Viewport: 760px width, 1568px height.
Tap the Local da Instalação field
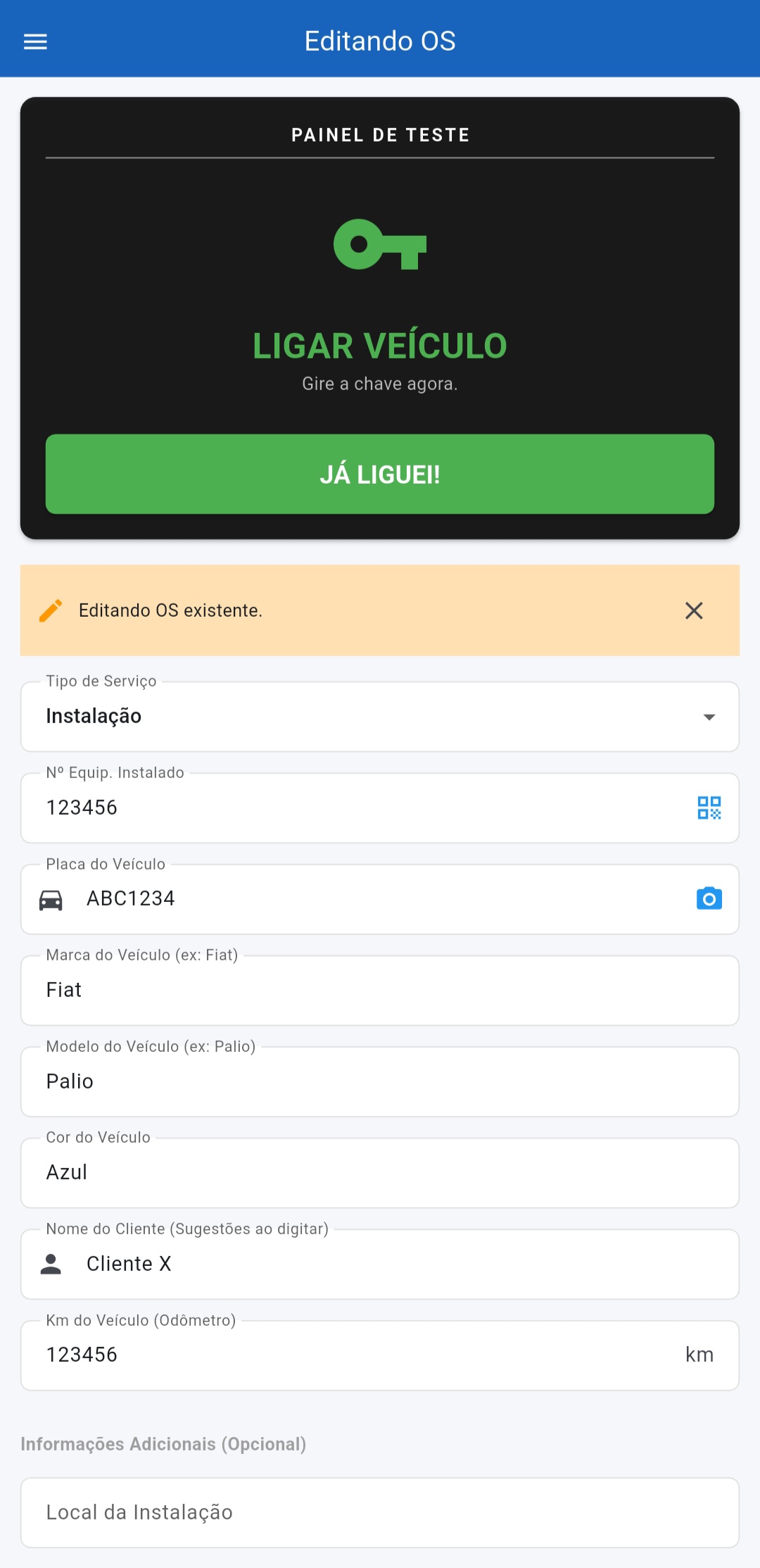pyautogui.click(x=380, y=1512)
